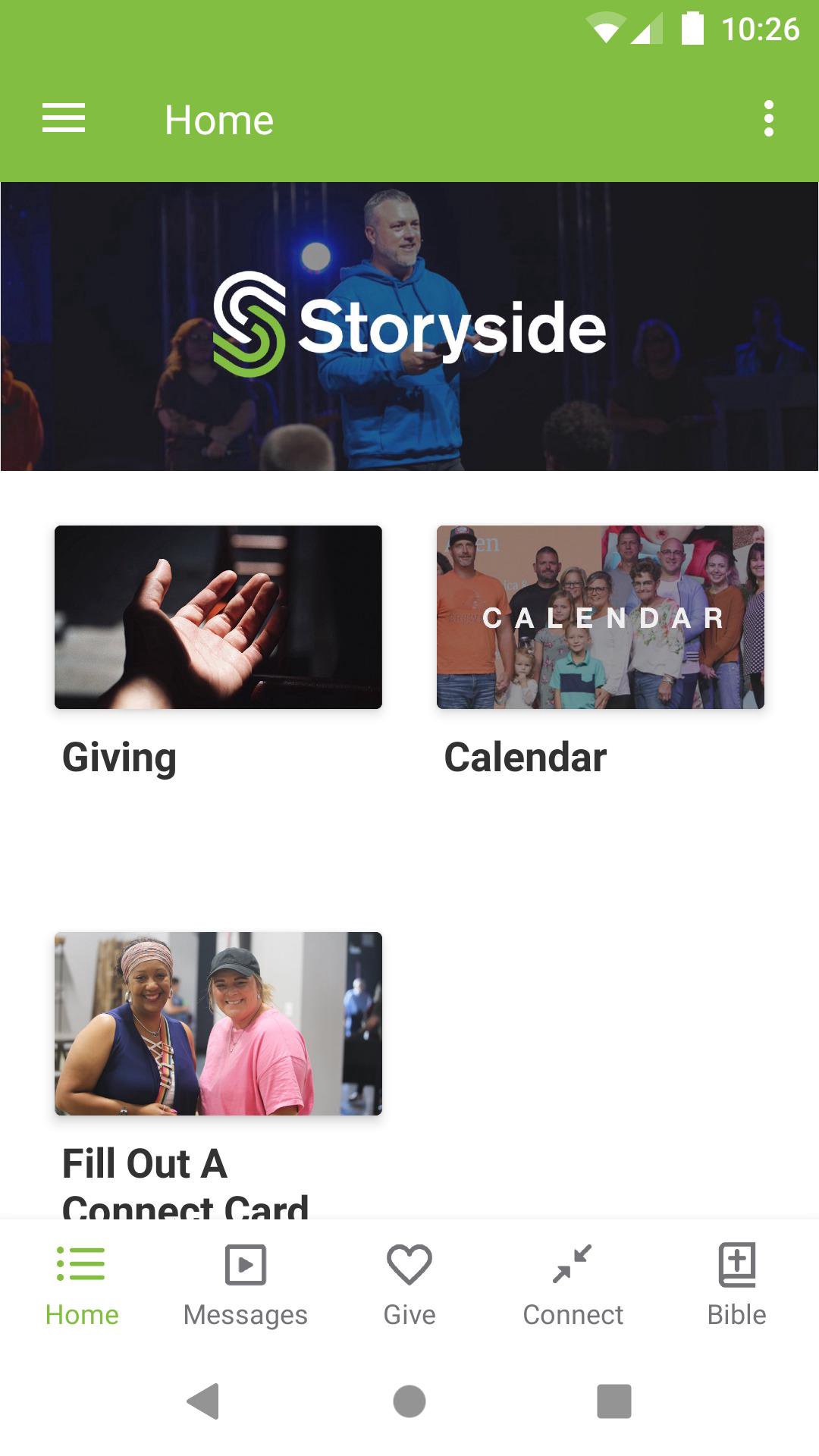
Task: Tap the system home button
Action: (x=409, y=1401)
